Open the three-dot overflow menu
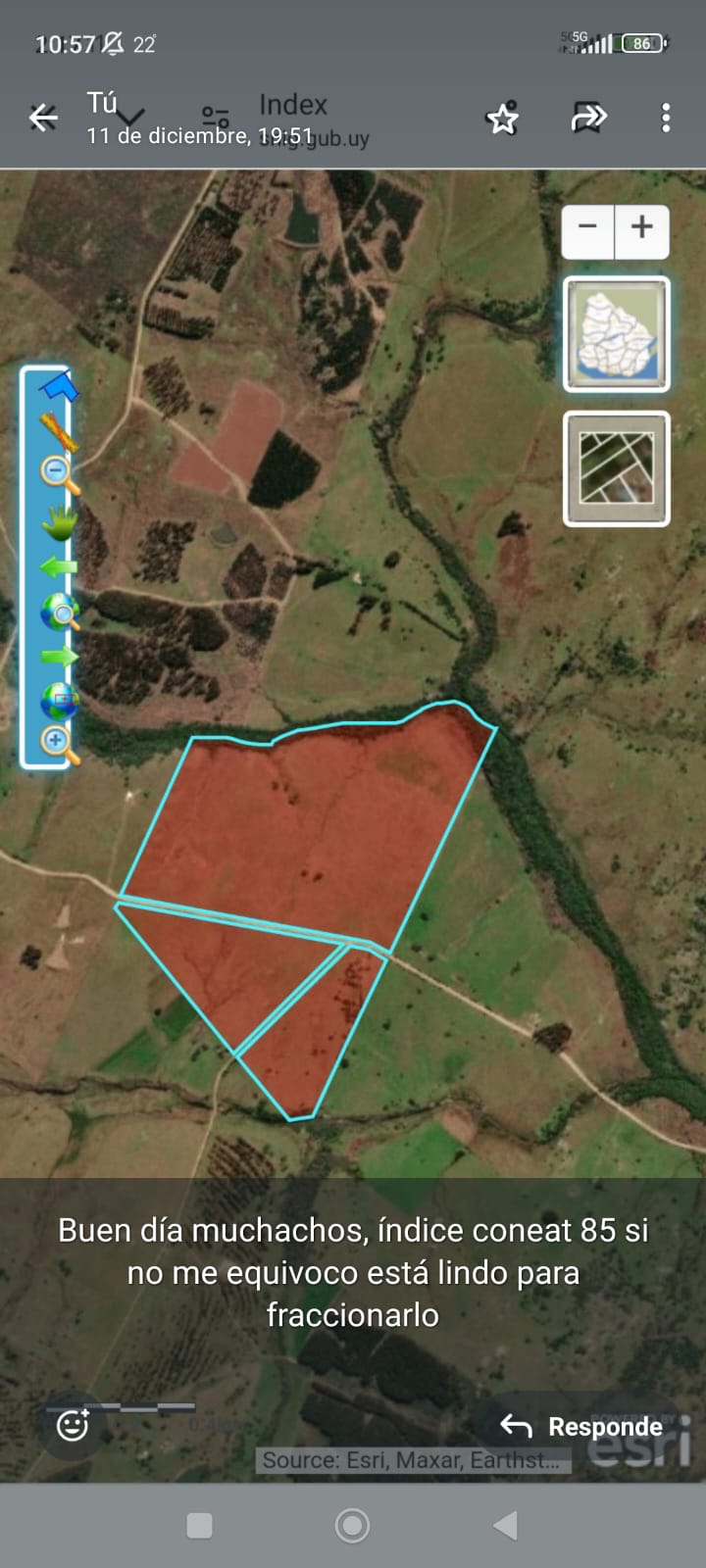 point(666,119)
